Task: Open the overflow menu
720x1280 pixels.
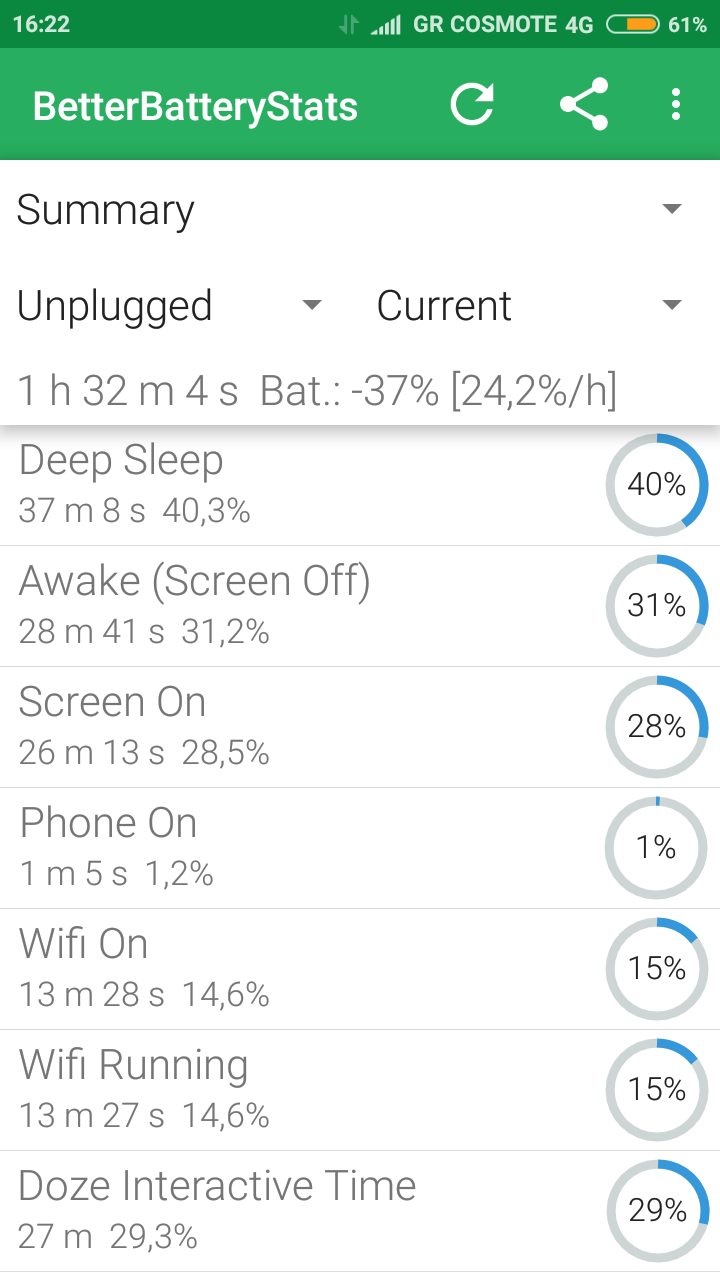Action: 677,105
